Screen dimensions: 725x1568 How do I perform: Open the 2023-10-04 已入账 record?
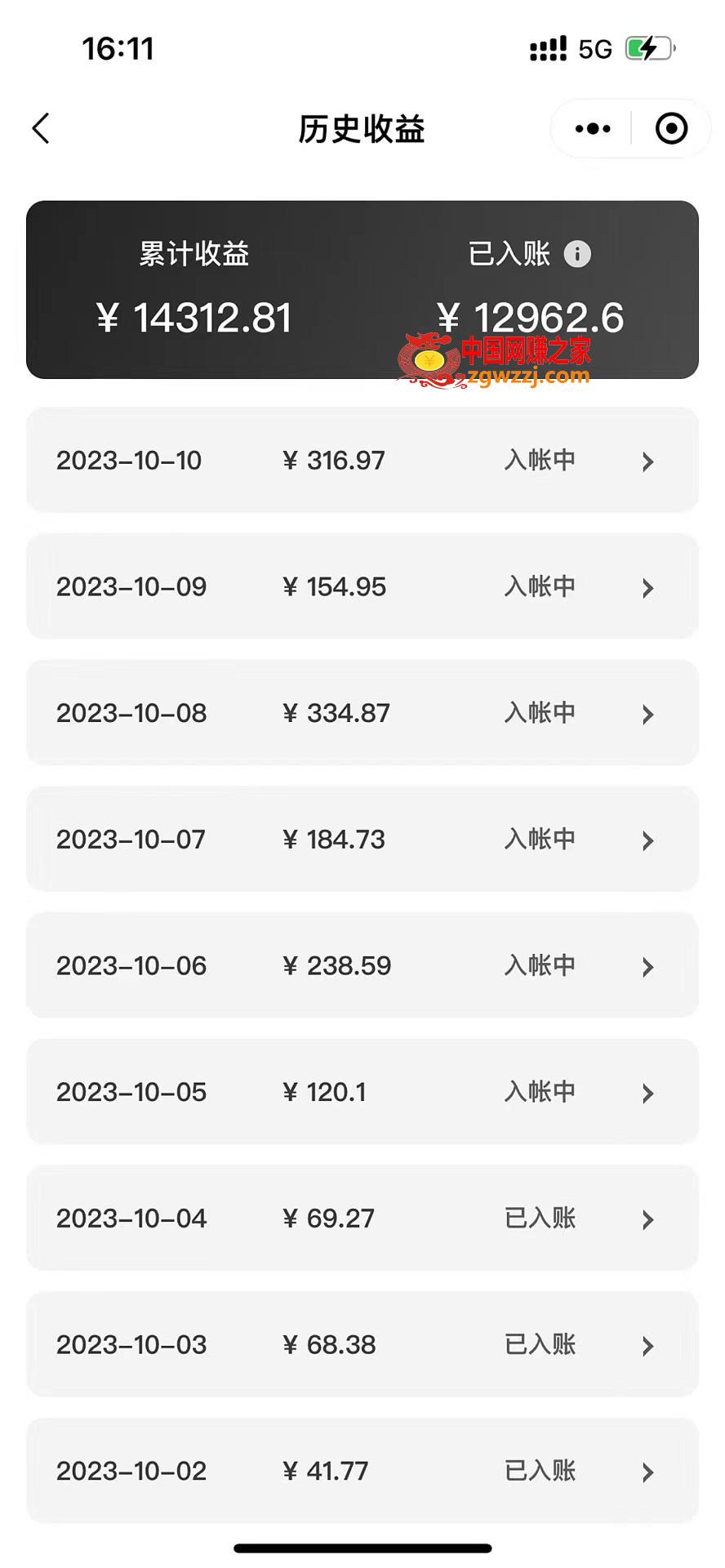pos(362,1218)
